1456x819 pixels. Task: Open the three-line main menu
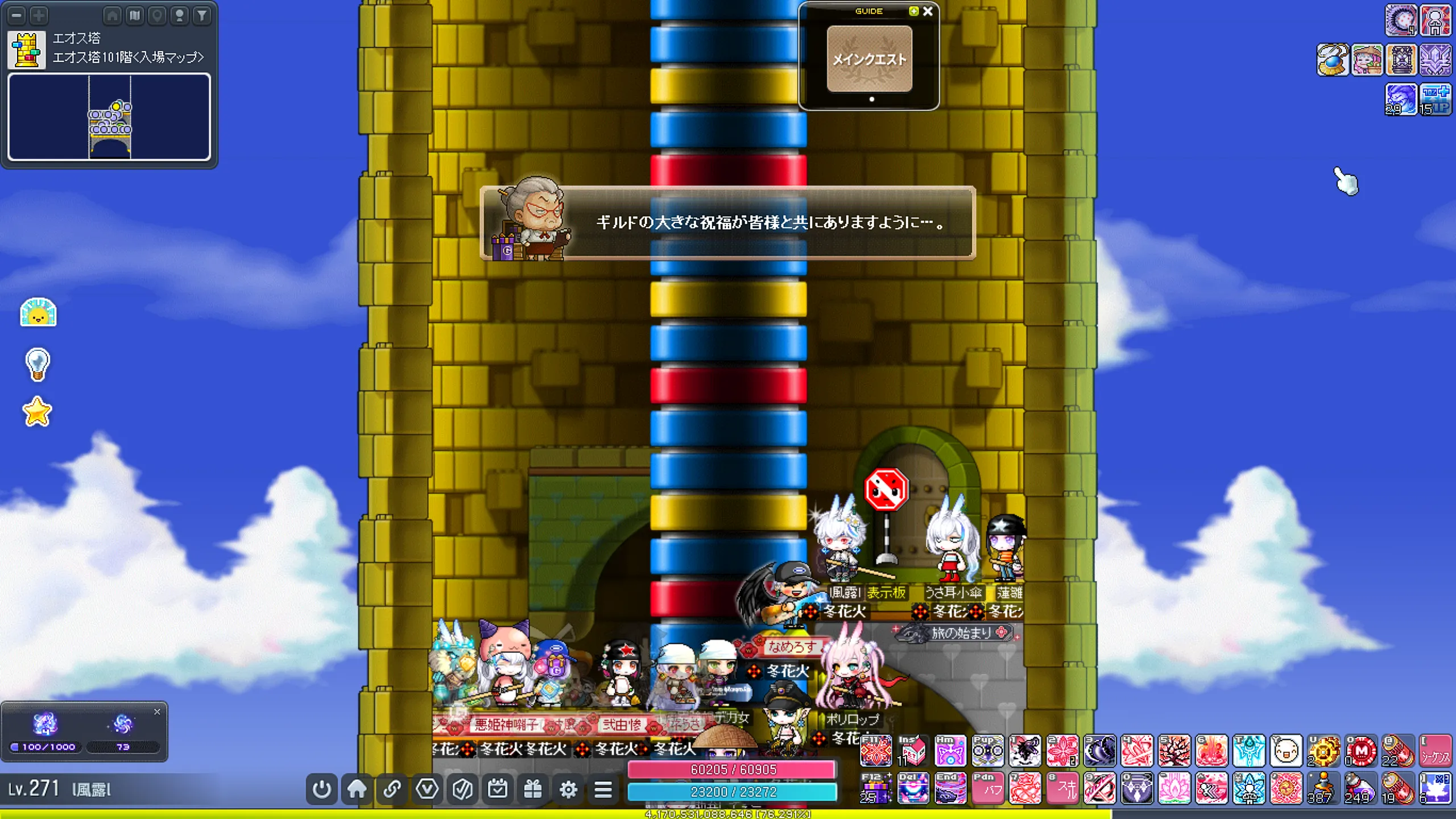click(603, 789)
